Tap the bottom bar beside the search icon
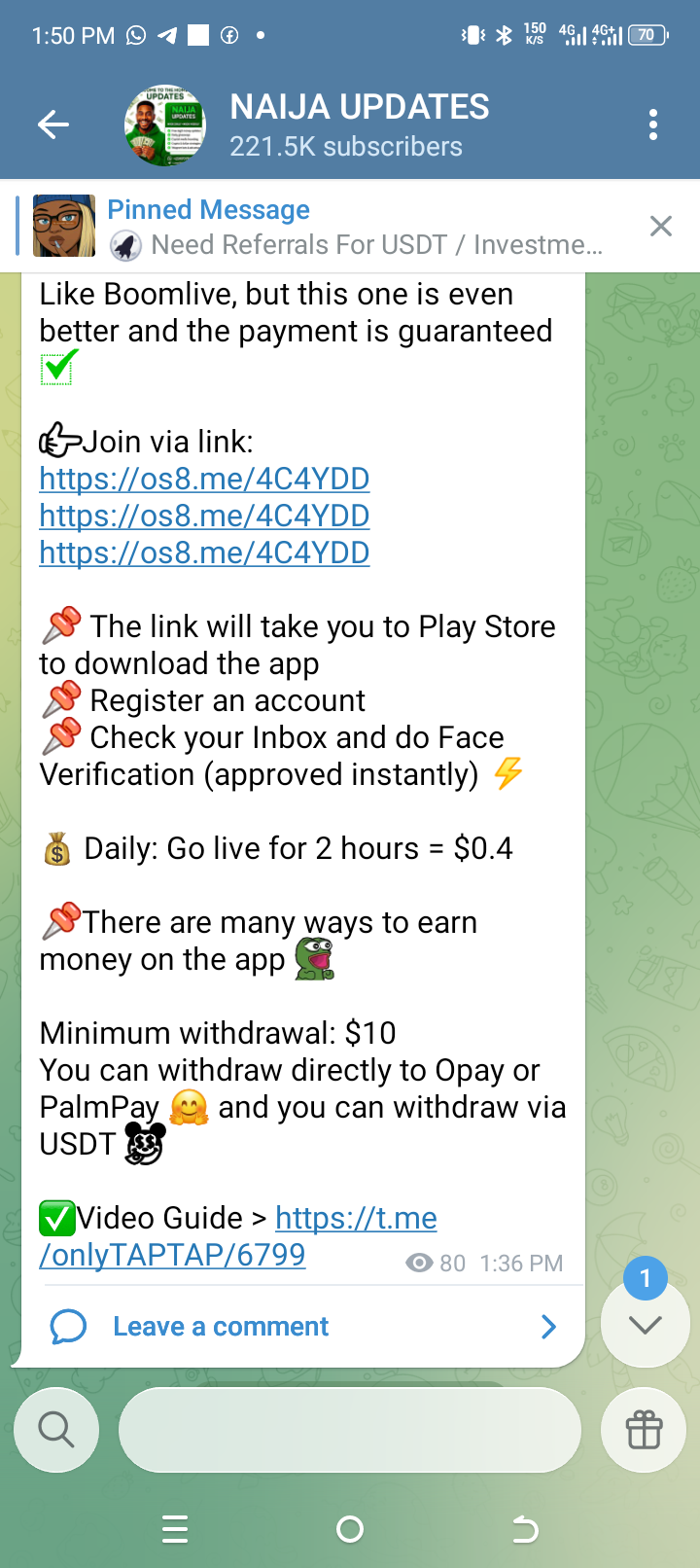This screenshot has width=700, height=1568. pyautogui.click(x=350, y=1430)
